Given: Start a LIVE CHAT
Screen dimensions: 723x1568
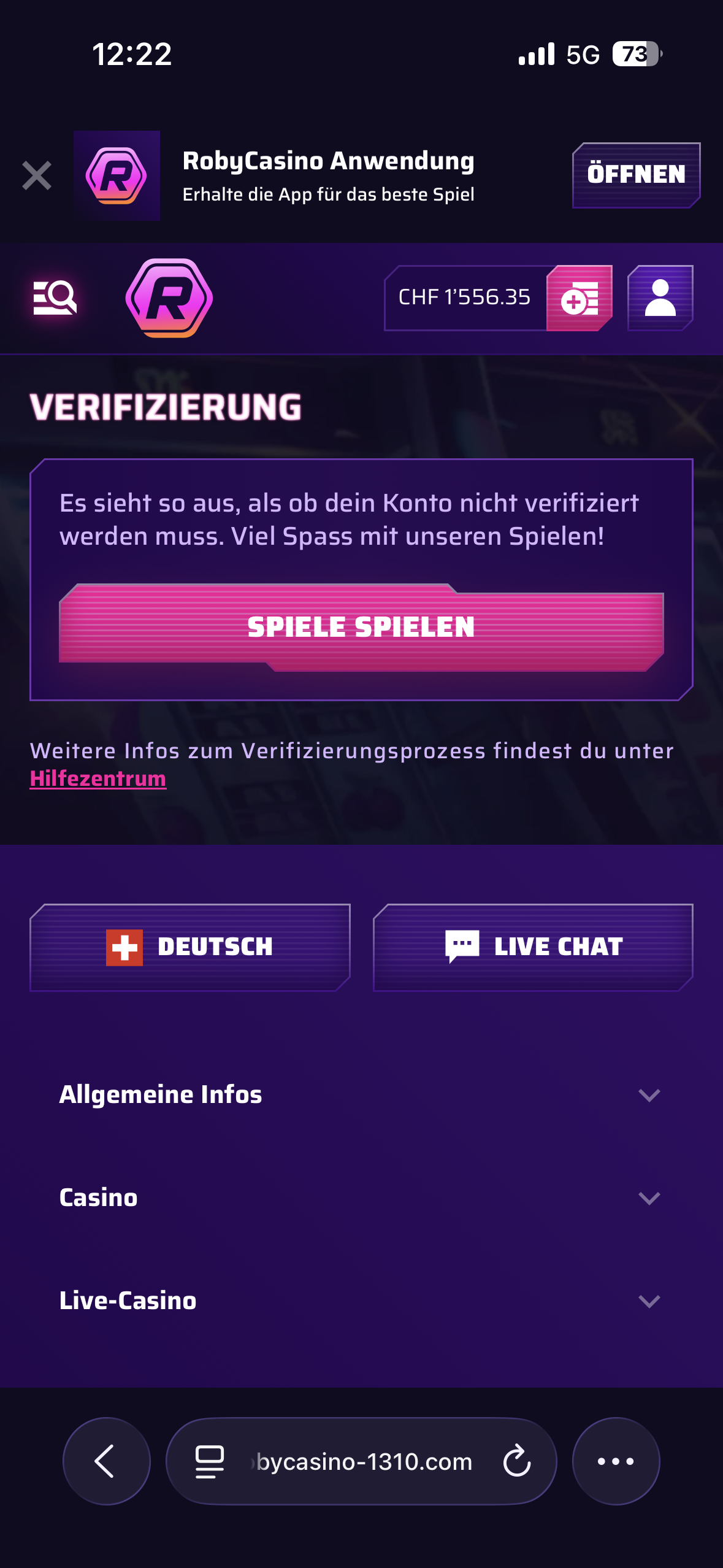Looking at the screenshot, I should [x=533, y=947].
